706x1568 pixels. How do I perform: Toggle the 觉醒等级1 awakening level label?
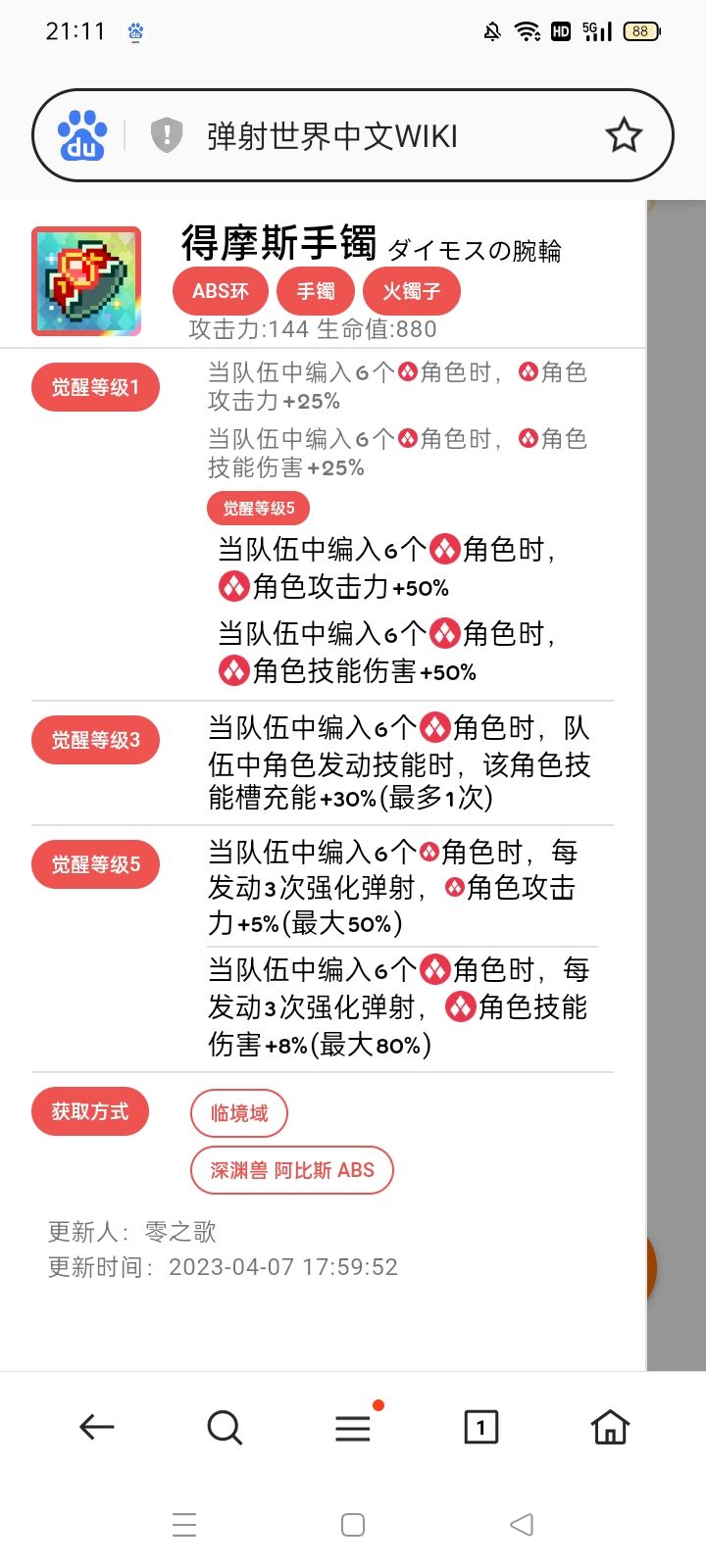(95, 387)
